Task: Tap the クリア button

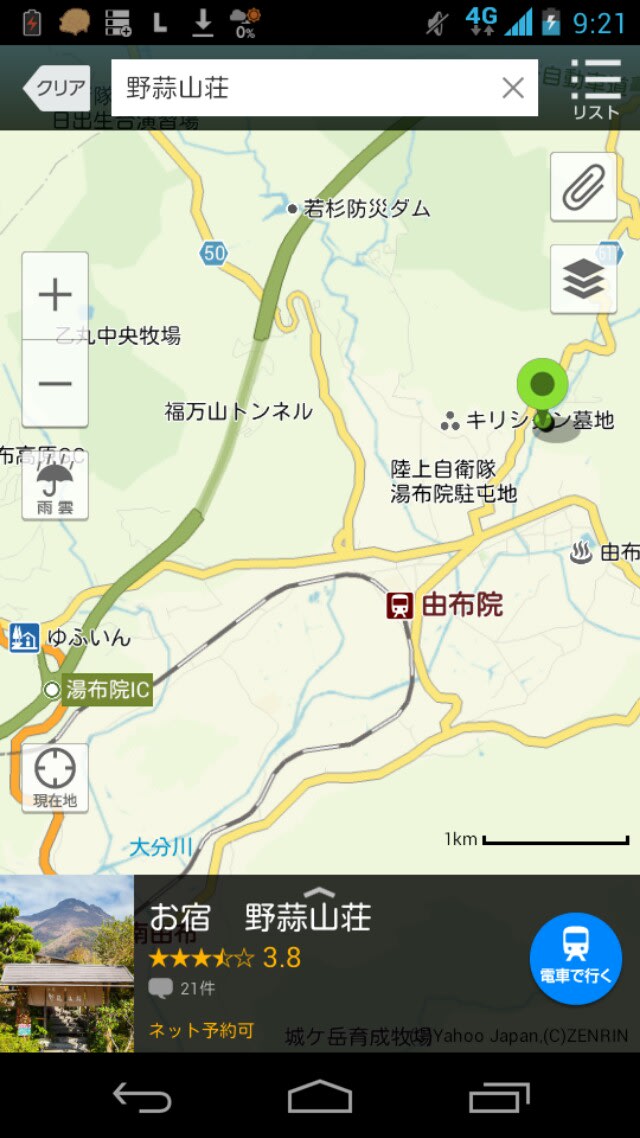Action: coord(57,88)
